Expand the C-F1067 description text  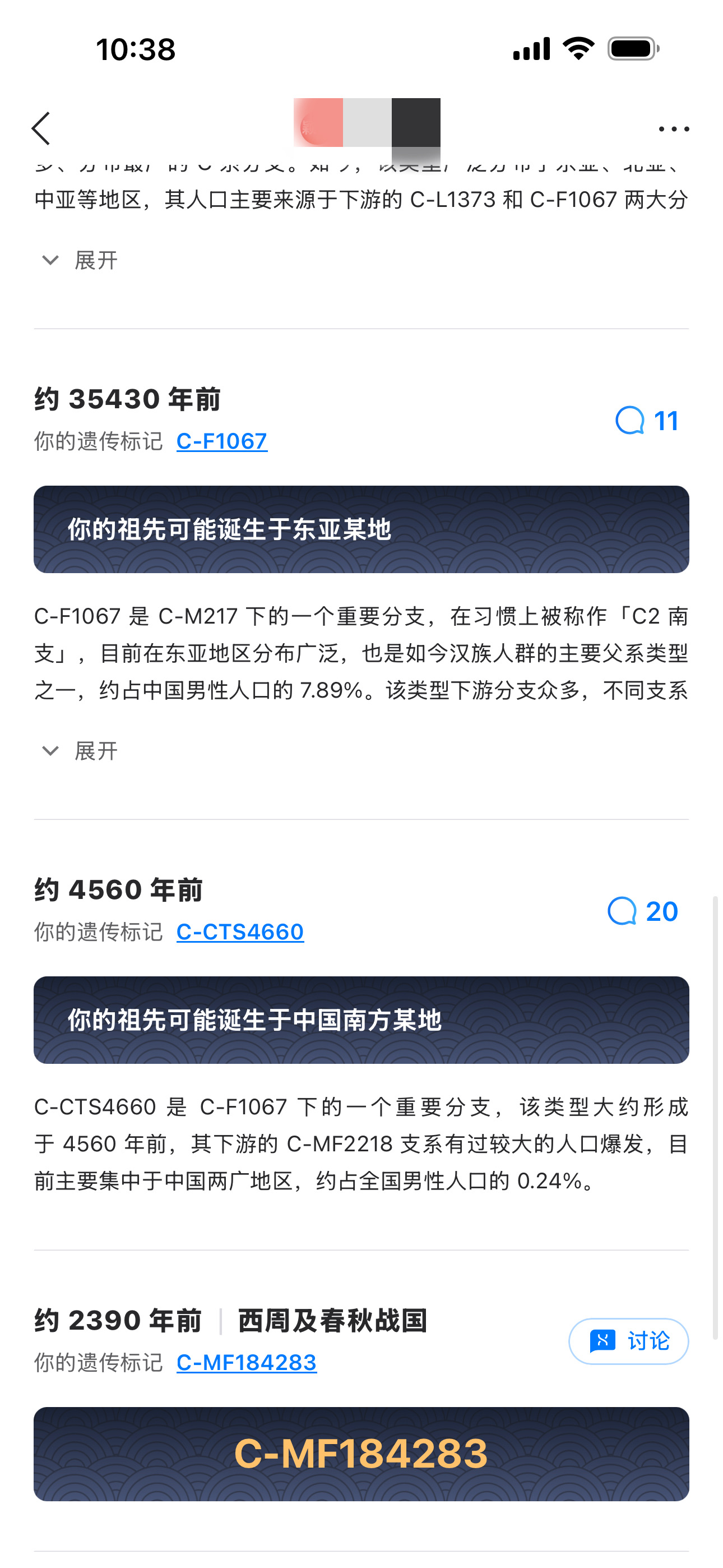click(79, 751)
